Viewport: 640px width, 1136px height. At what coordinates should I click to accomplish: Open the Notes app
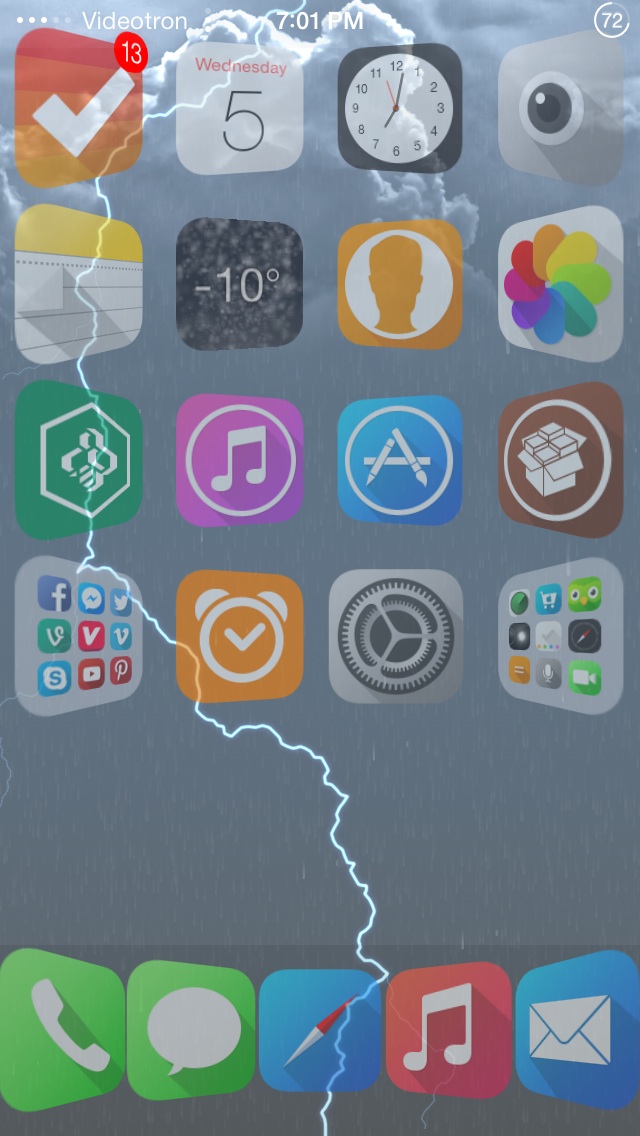78,284
